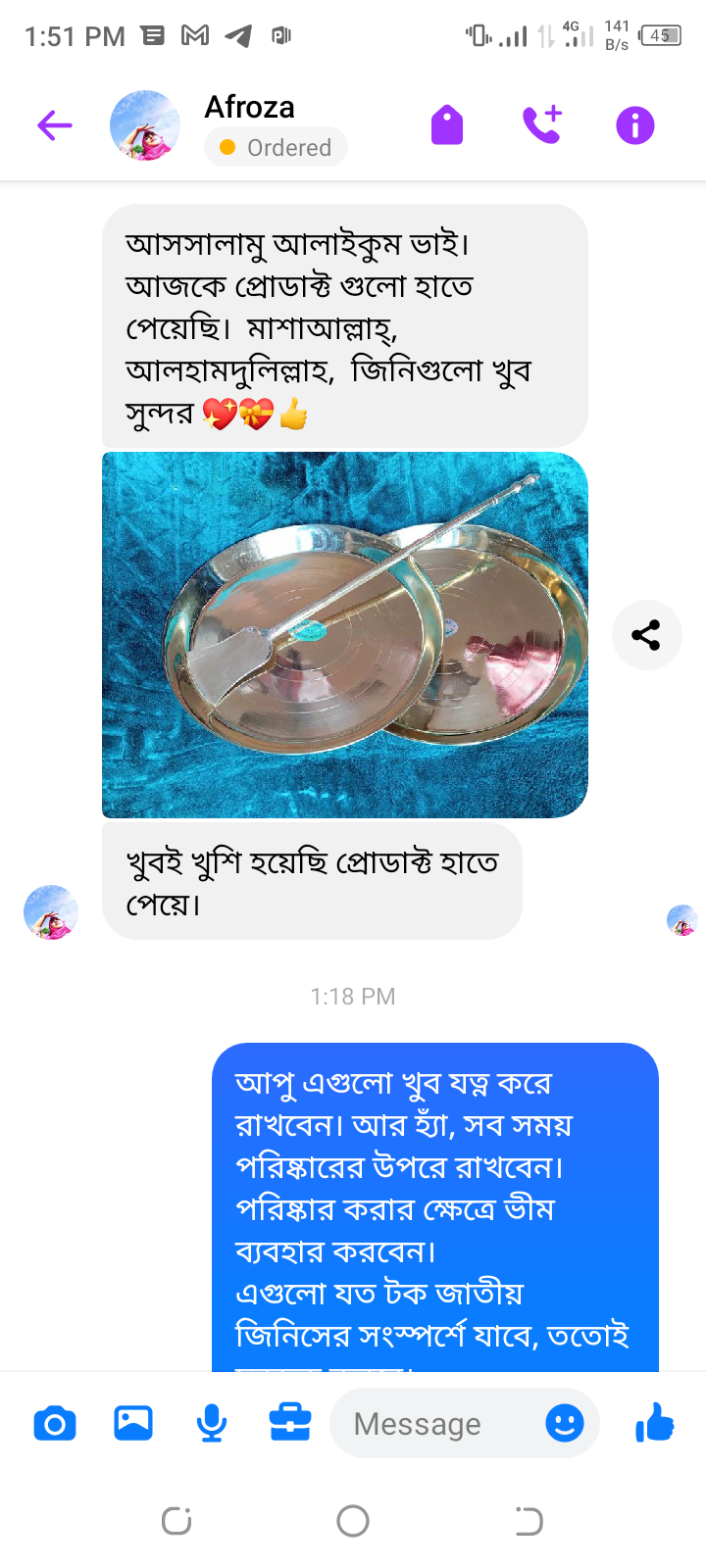Viewport: 706px width, 1568px height.
Task: Open Afroza's profile picture in the header
Action: point(145,125)
